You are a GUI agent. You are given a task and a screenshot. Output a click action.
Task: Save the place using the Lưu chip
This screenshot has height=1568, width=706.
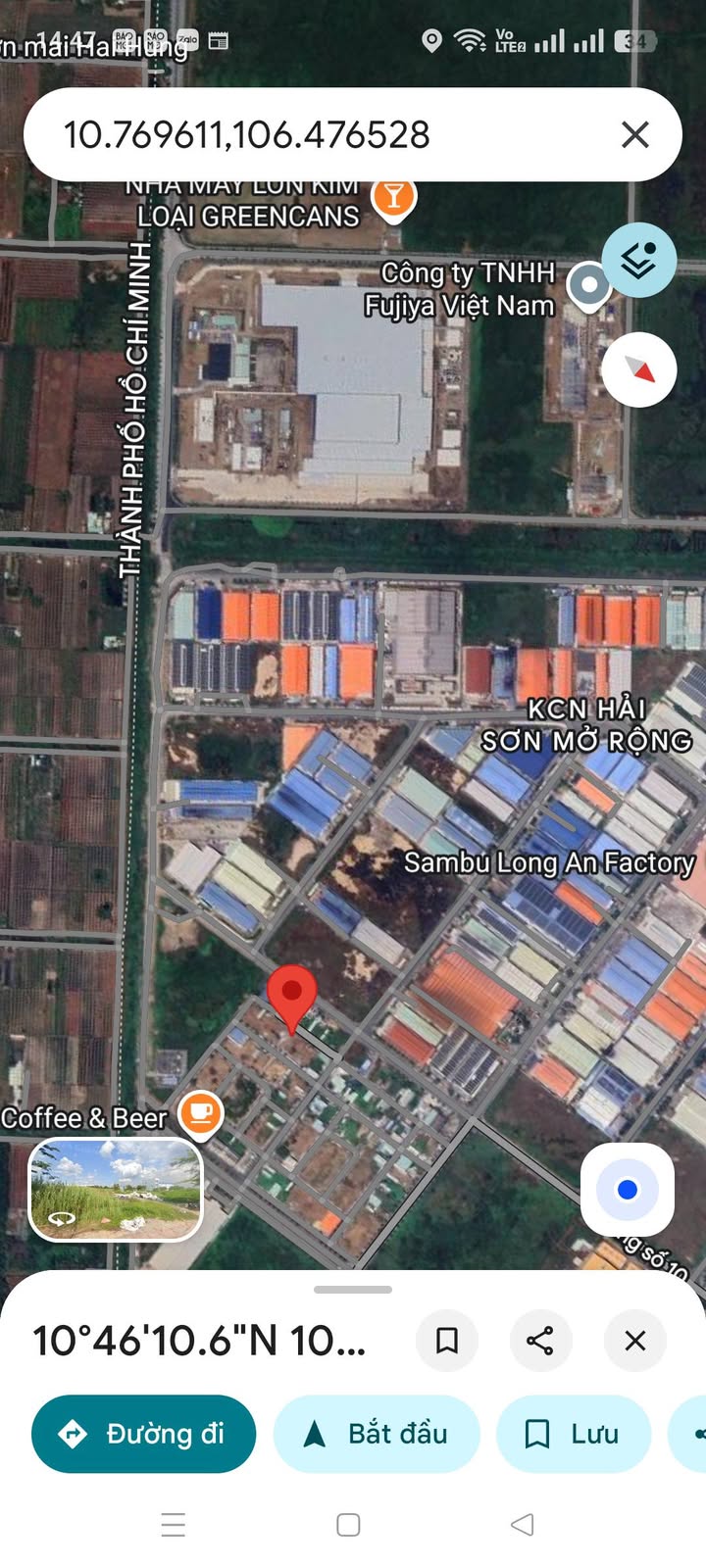pos(574,1434)
